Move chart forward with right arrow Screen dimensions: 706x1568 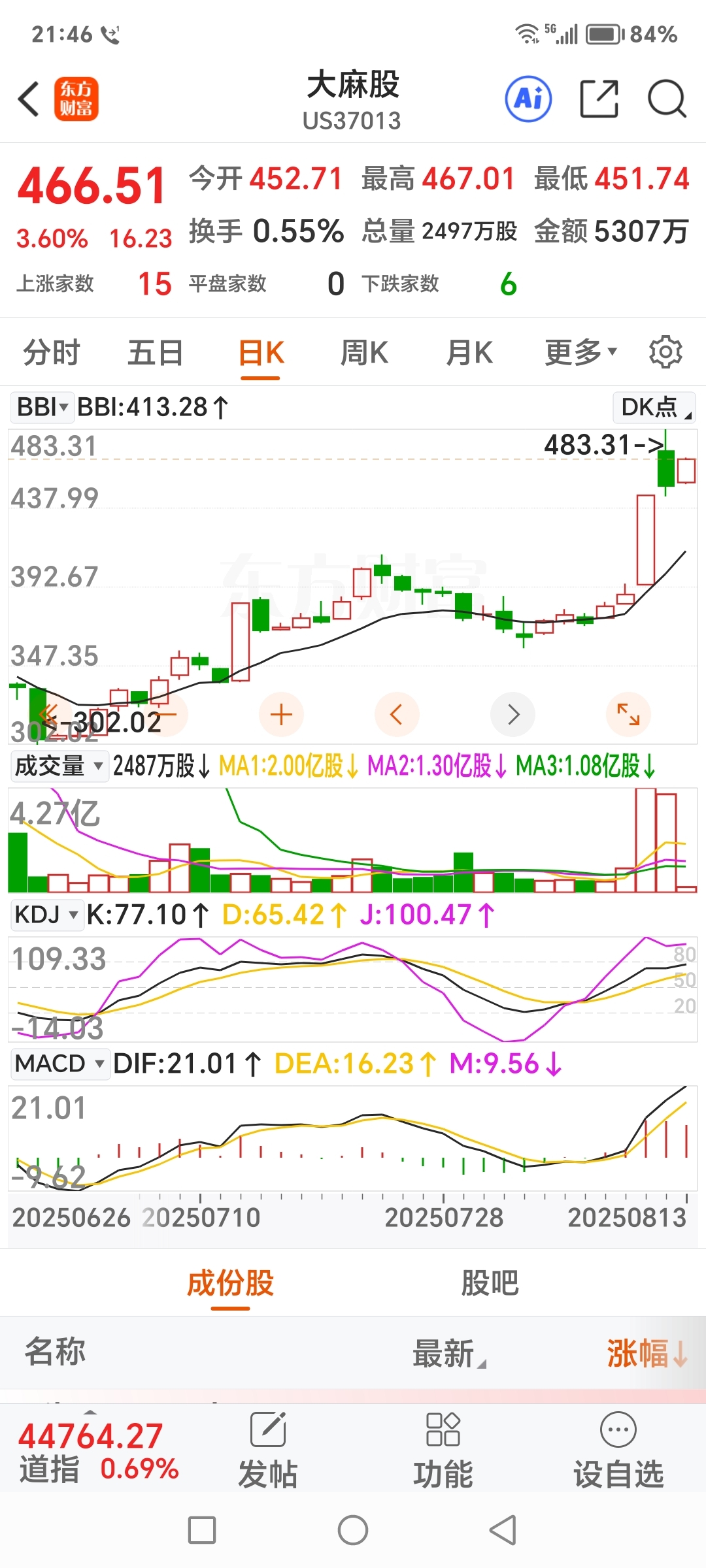pos(513,715)
